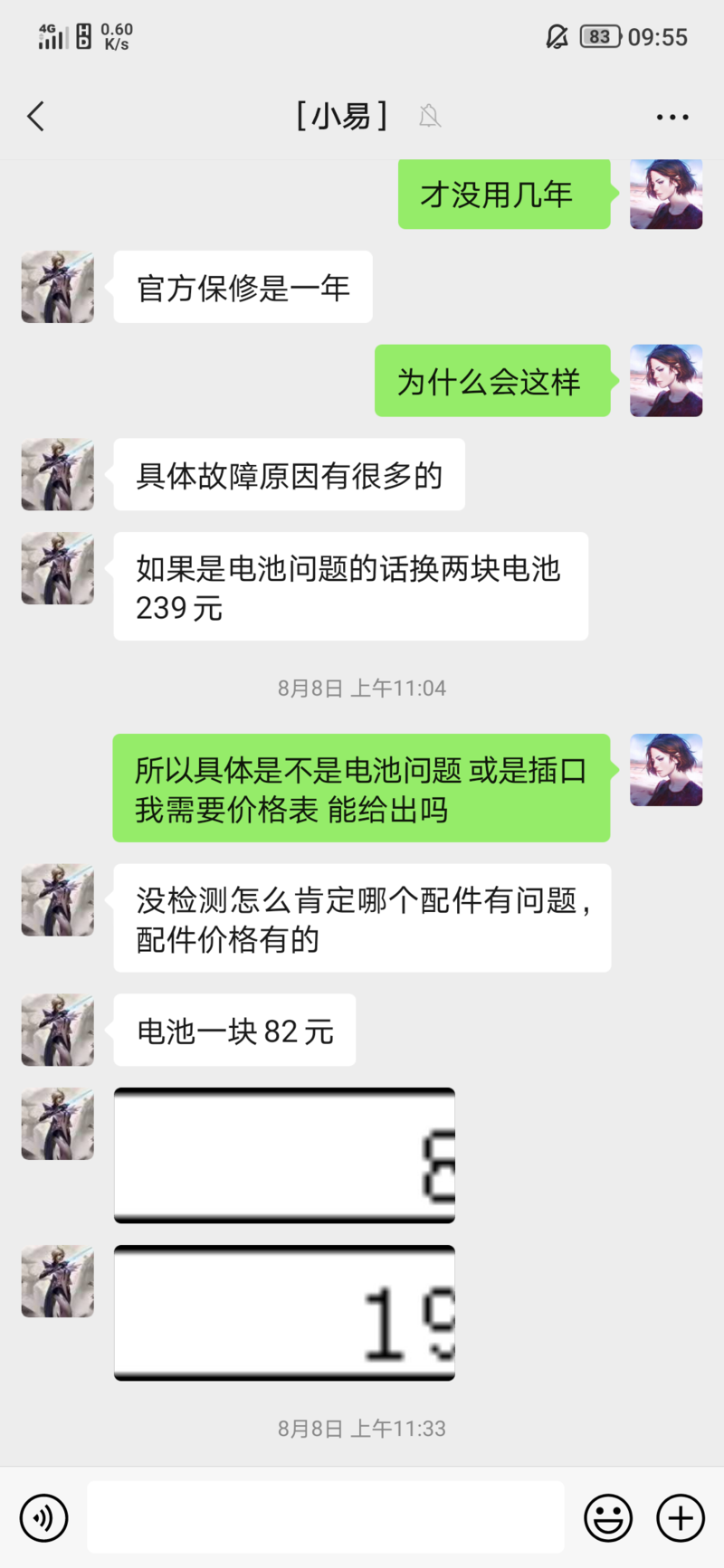
Task: Go back to the chat list
Action: tap(36, 117)
